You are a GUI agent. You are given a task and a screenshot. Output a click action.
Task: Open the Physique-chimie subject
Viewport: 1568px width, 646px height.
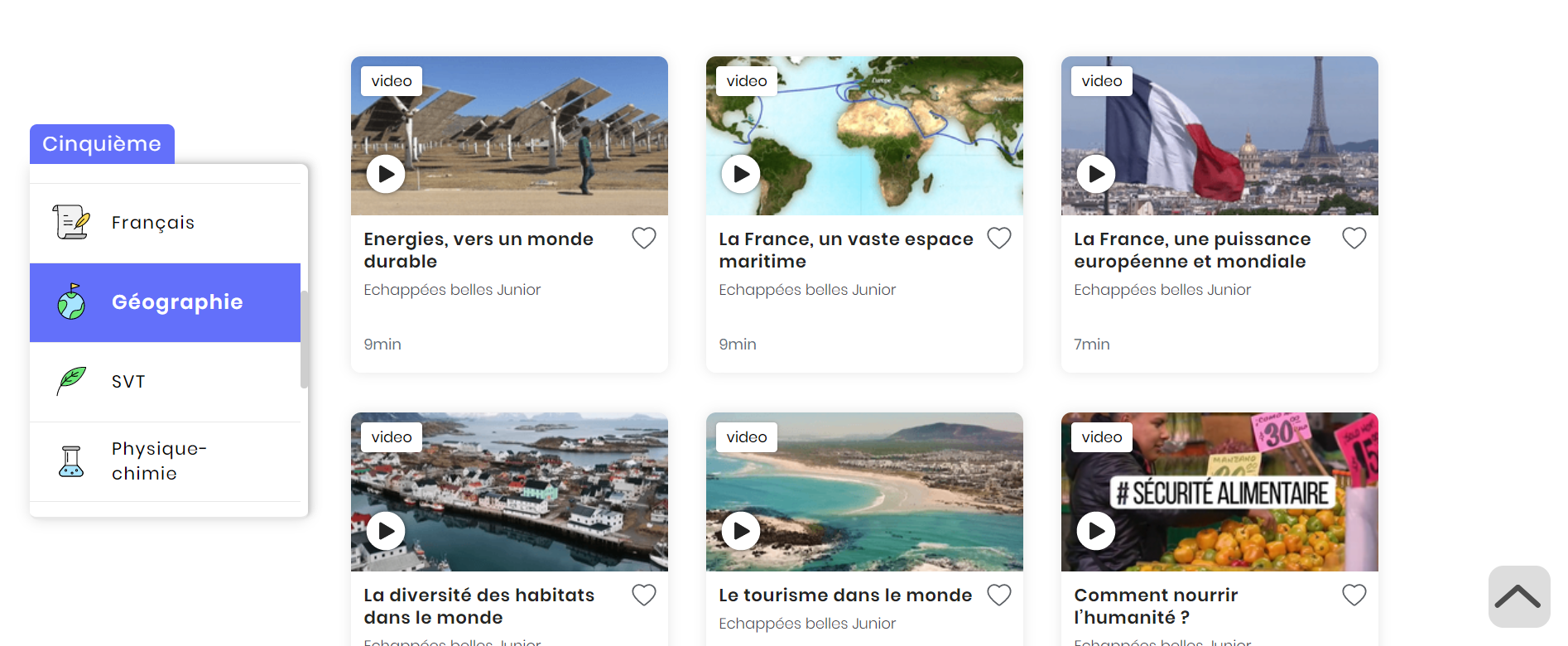tap(157, 461)
